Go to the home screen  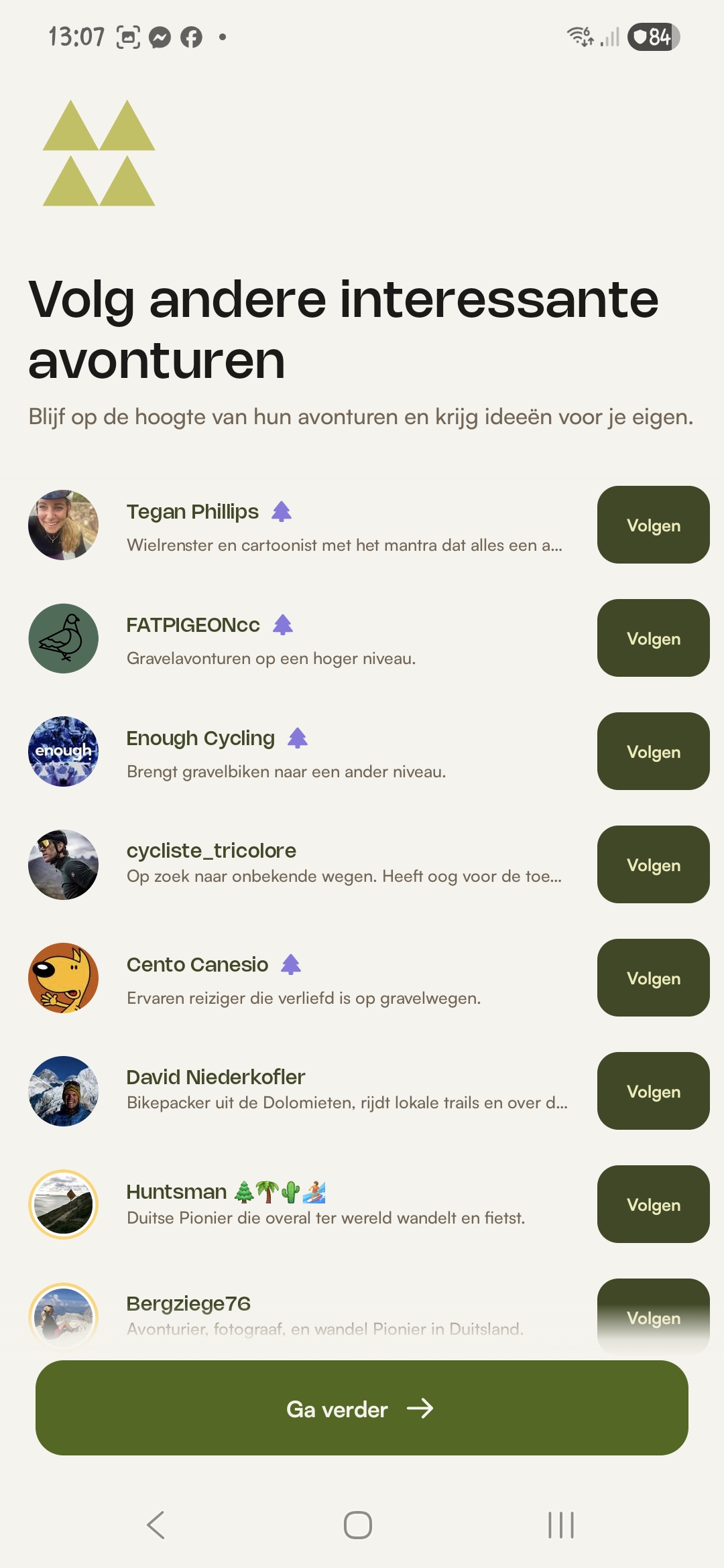coord(358,1525)
